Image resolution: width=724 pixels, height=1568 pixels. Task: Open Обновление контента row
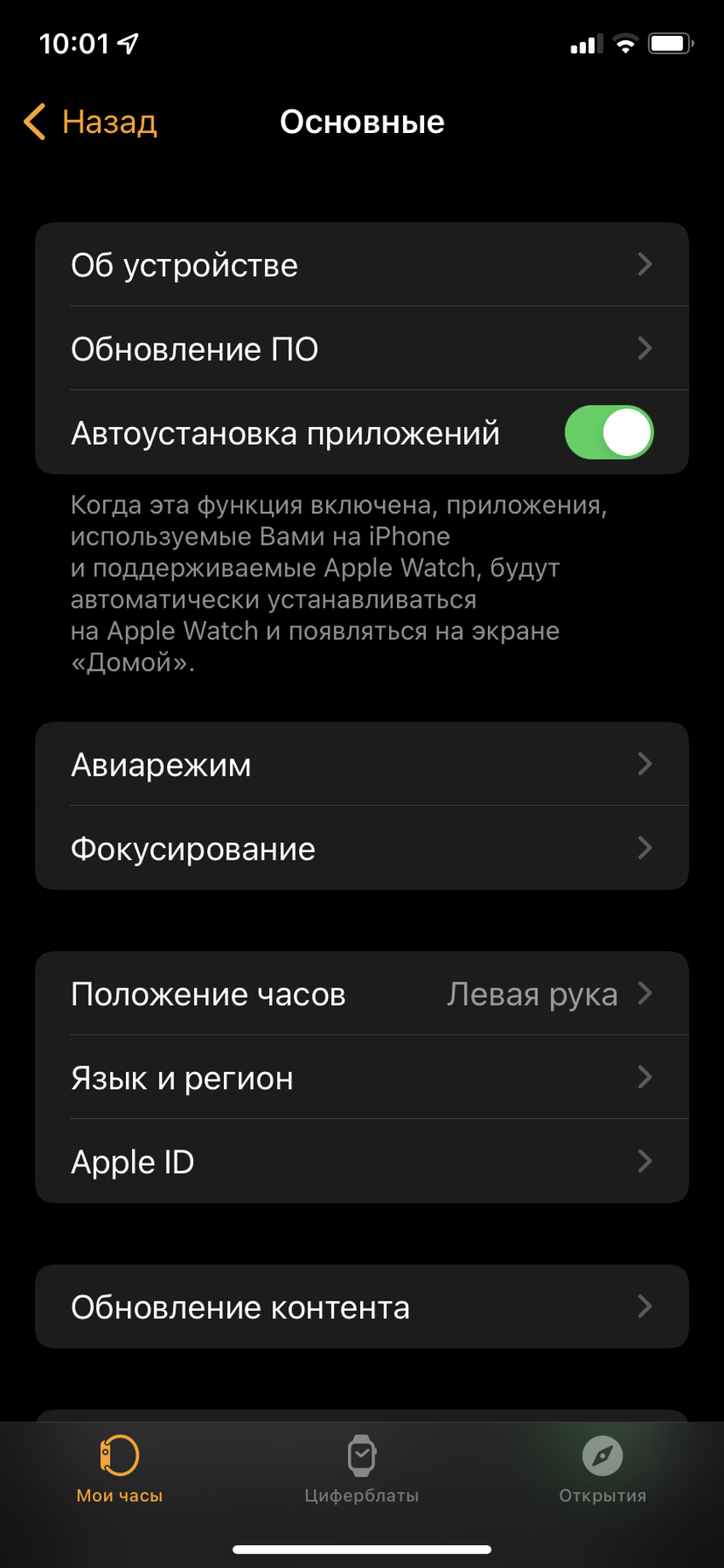click(361, 1306)
